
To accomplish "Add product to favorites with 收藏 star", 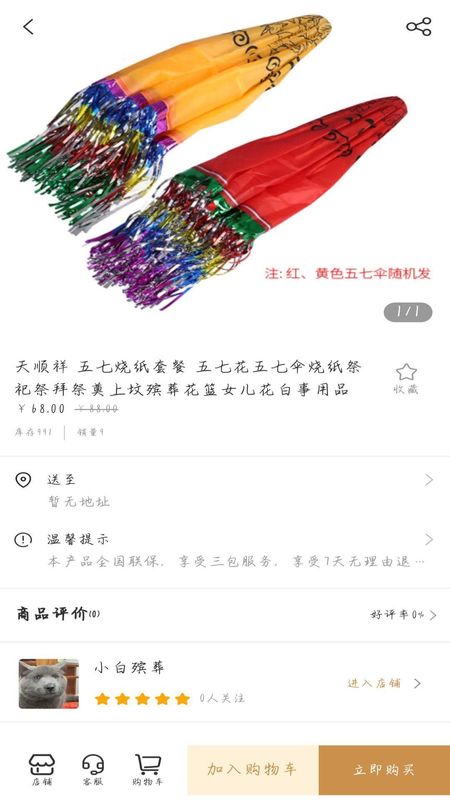I will tap(406, 379).
